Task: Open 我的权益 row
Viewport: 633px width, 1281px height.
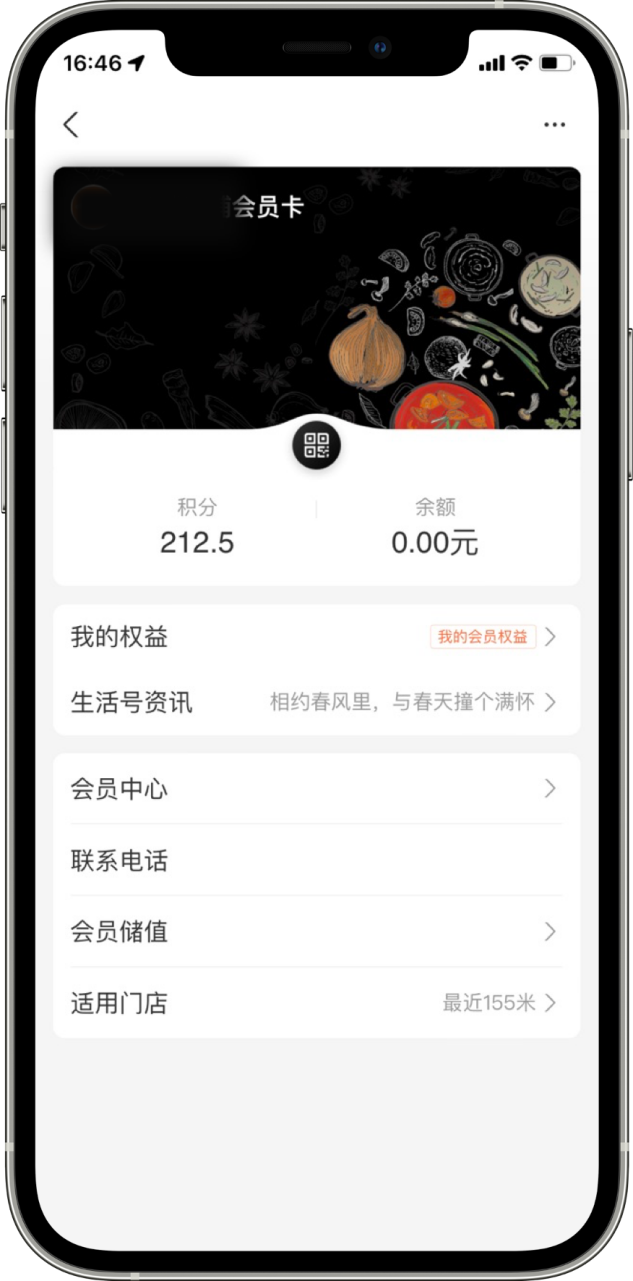Action: pos(316,637)
